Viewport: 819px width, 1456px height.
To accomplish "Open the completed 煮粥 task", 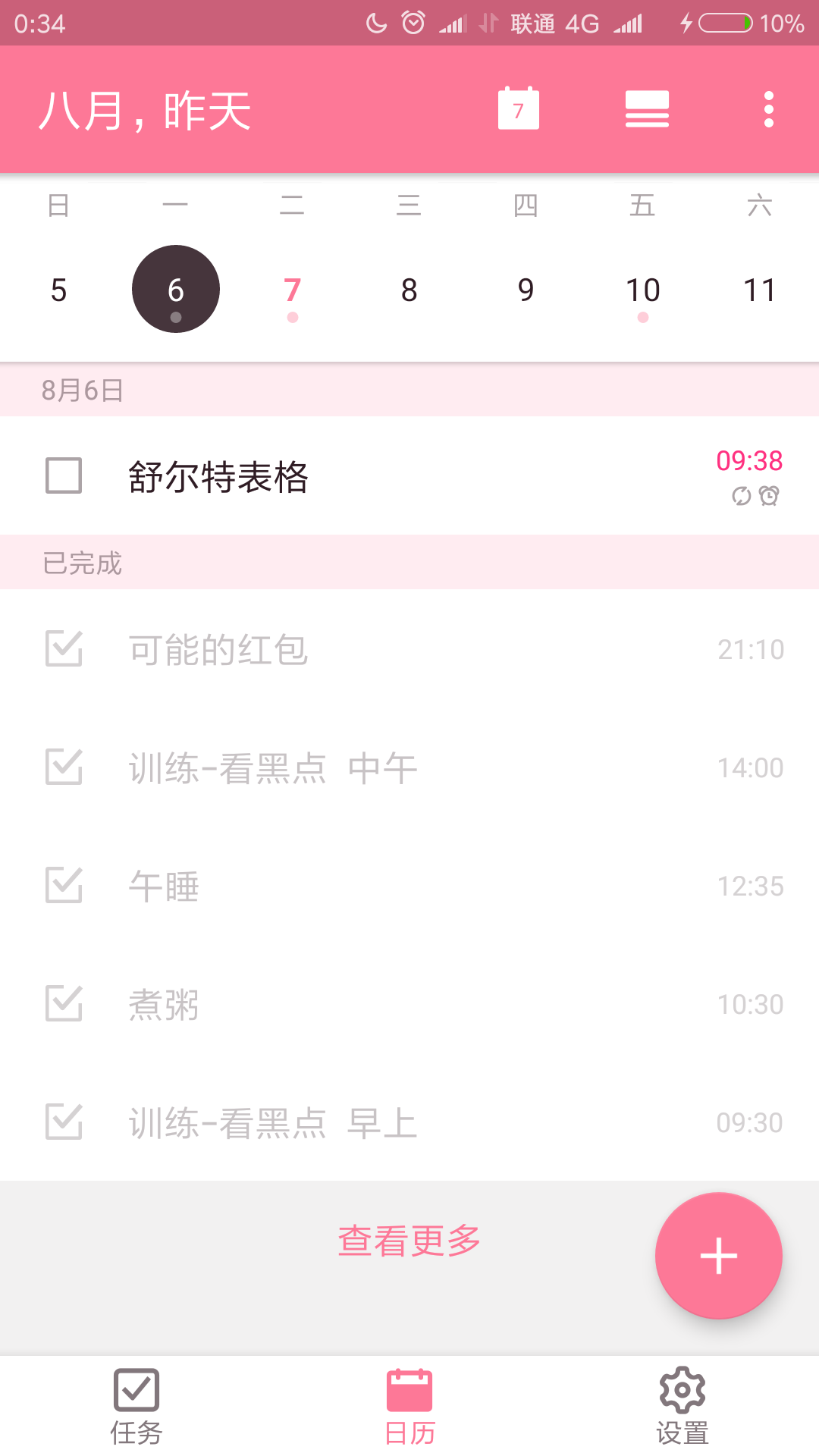I will 409,1003.
